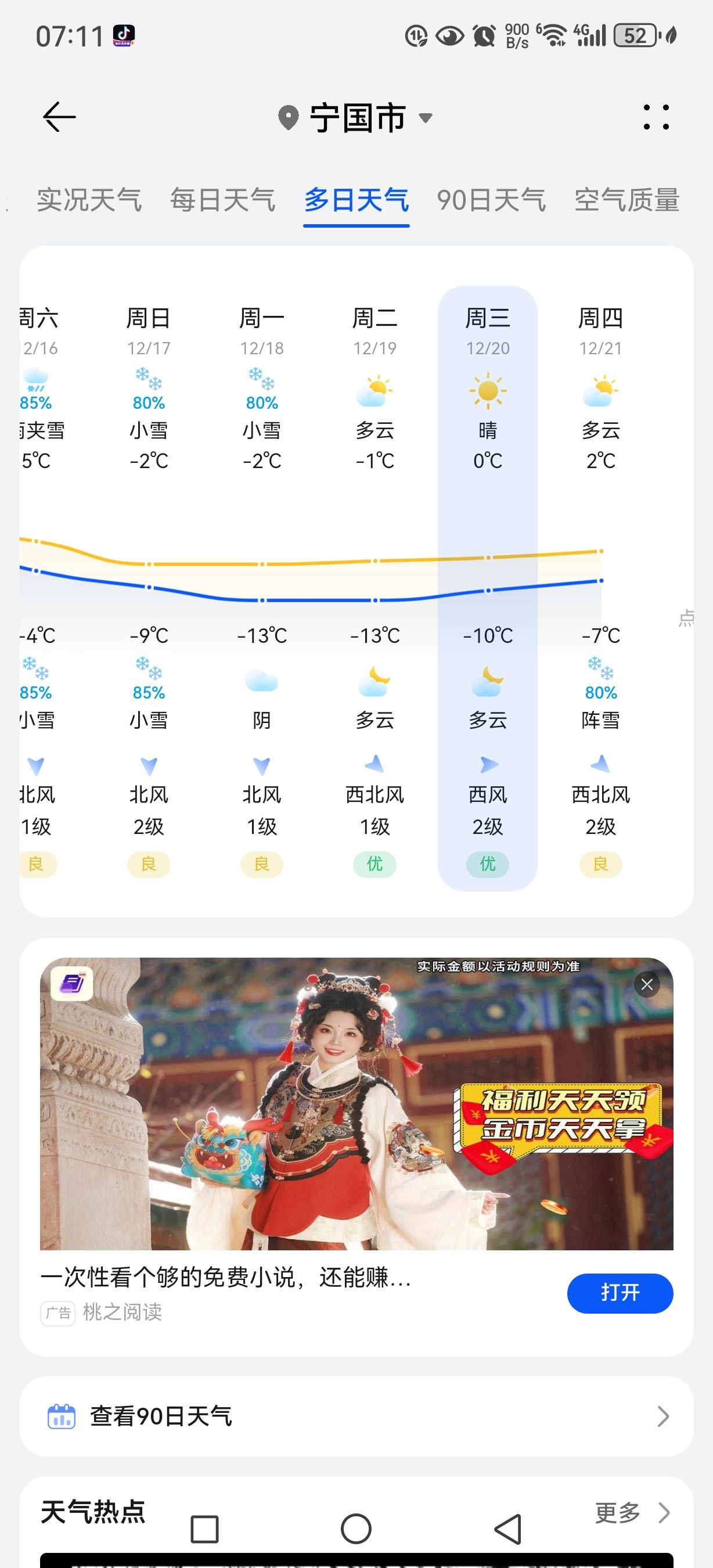Go to the system home screen

point(356,1529)
